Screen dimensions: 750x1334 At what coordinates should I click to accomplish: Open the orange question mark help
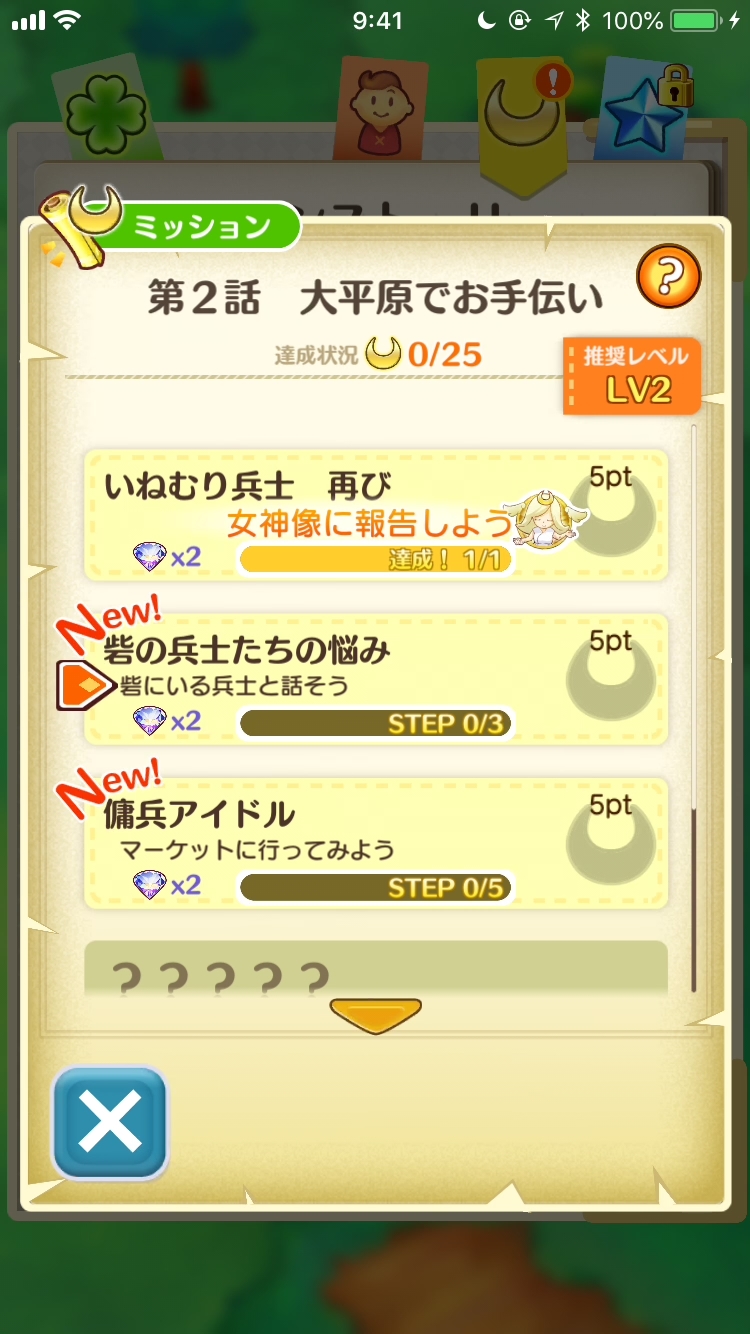tap(668, 277)
